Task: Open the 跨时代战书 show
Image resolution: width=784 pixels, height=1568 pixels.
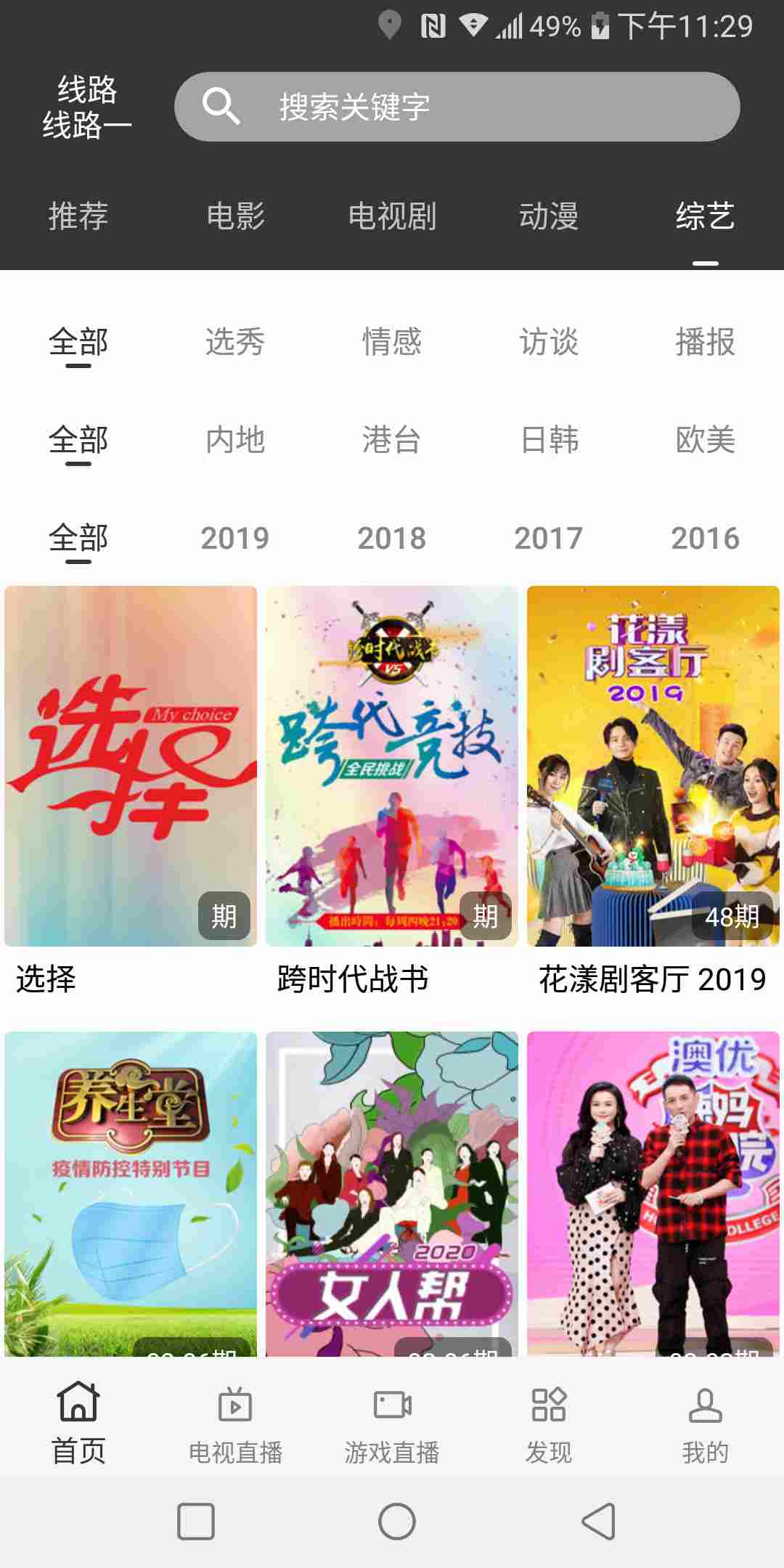Action: click(x=392, y=766)
